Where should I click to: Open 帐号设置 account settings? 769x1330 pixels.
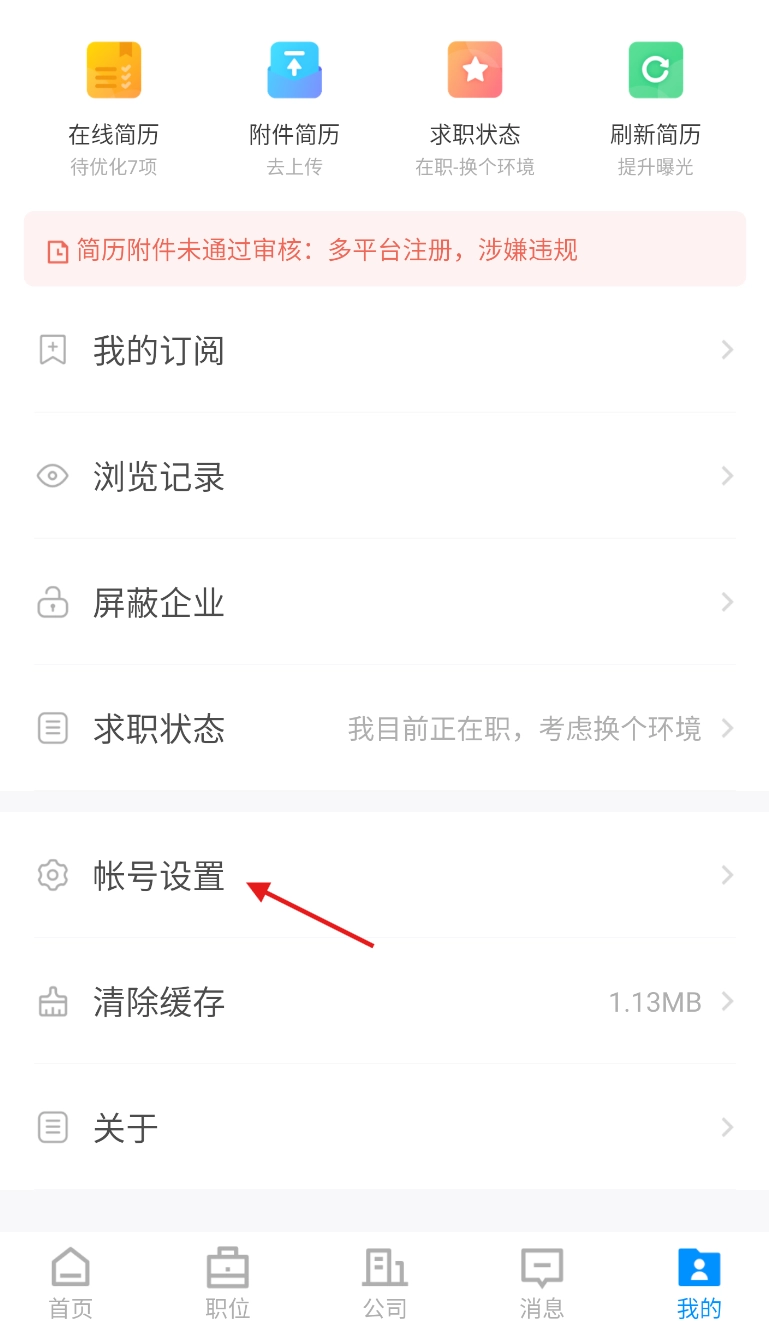[x=385, y=876]
